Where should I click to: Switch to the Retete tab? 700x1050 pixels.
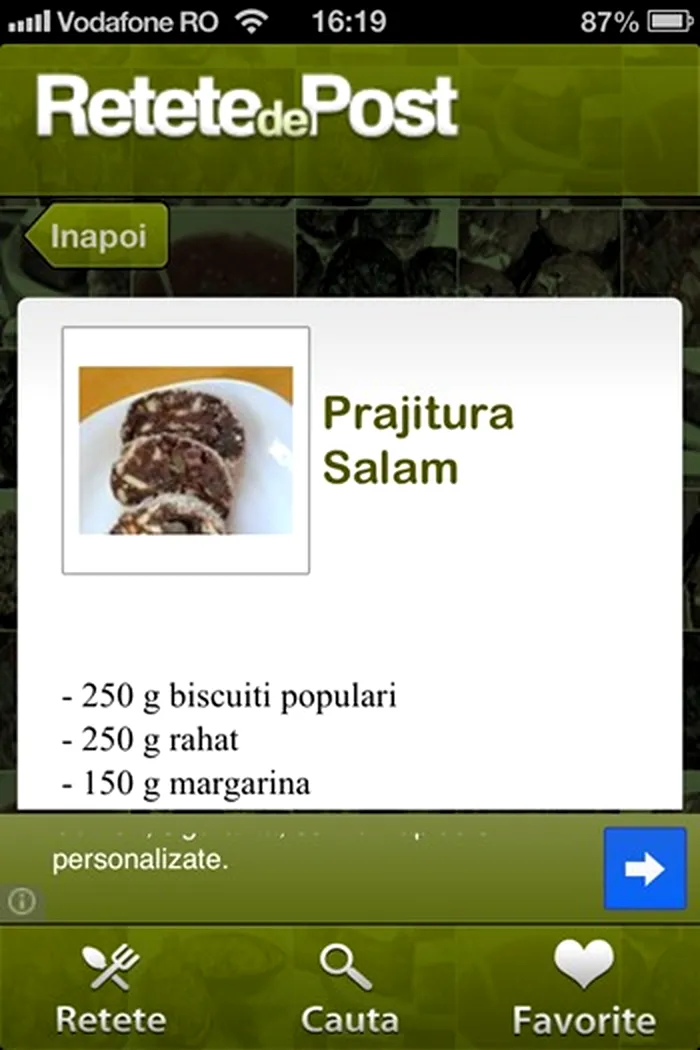pos(111,990)
